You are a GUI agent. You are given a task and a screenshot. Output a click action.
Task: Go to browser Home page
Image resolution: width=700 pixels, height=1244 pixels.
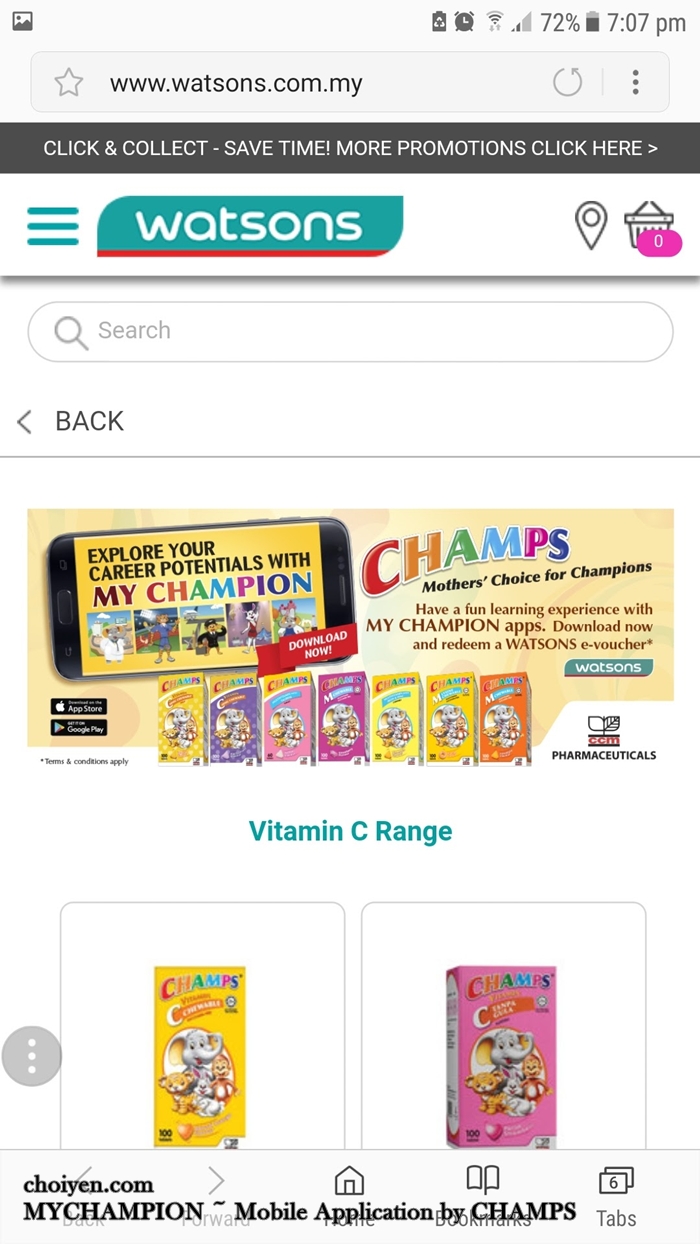(x=349, y=1196)
